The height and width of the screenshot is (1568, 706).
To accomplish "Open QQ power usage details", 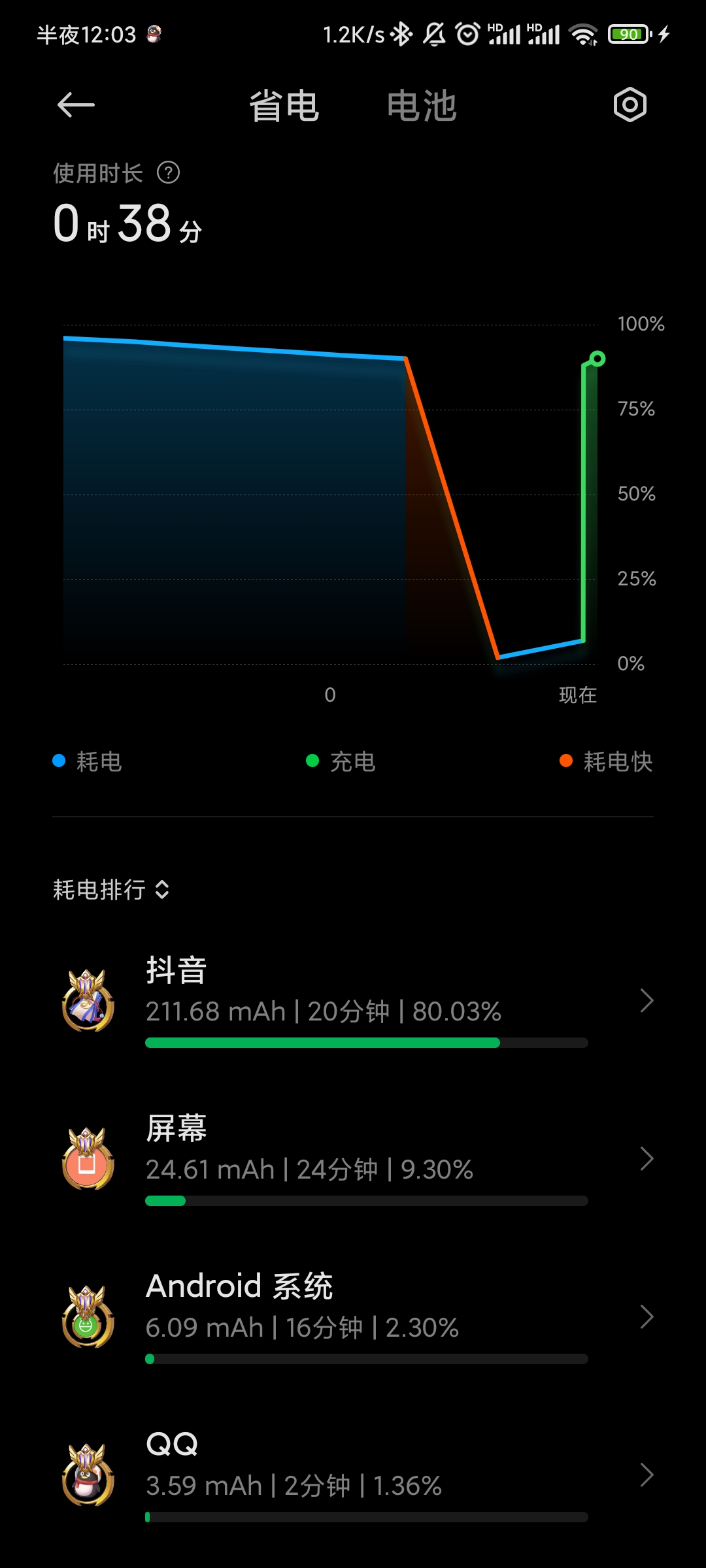I will [x=353, y=1475].
